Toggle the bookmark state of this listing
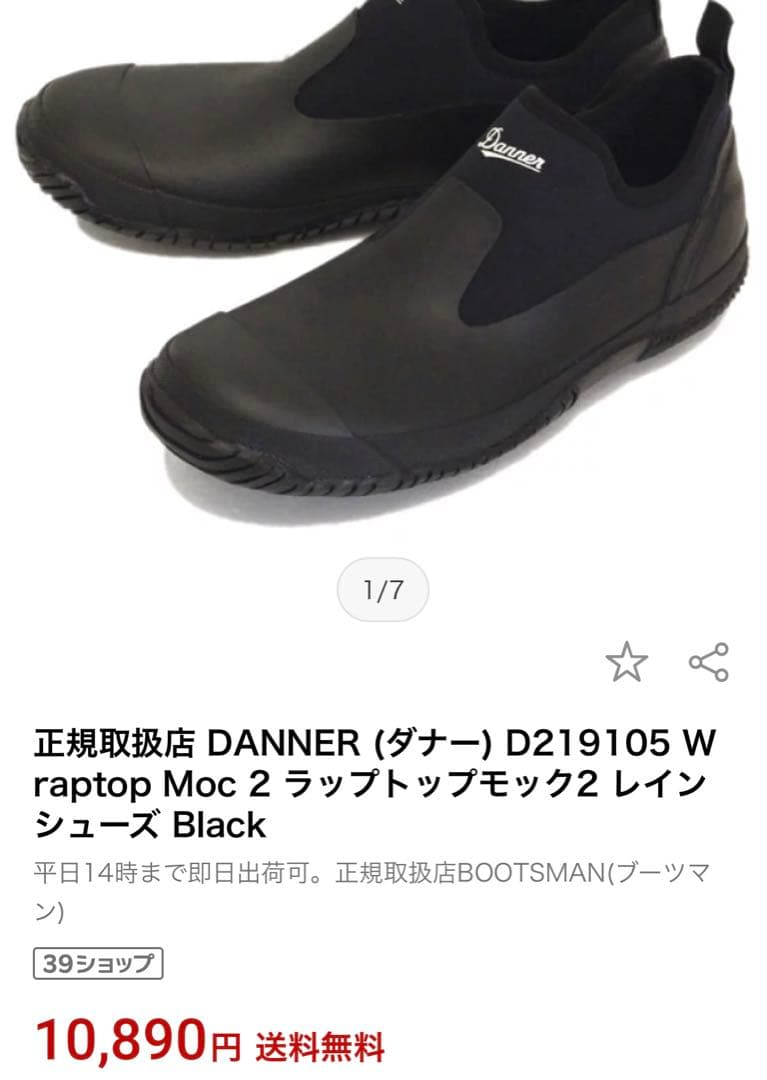767x1080 pixels. click(630, 658)
